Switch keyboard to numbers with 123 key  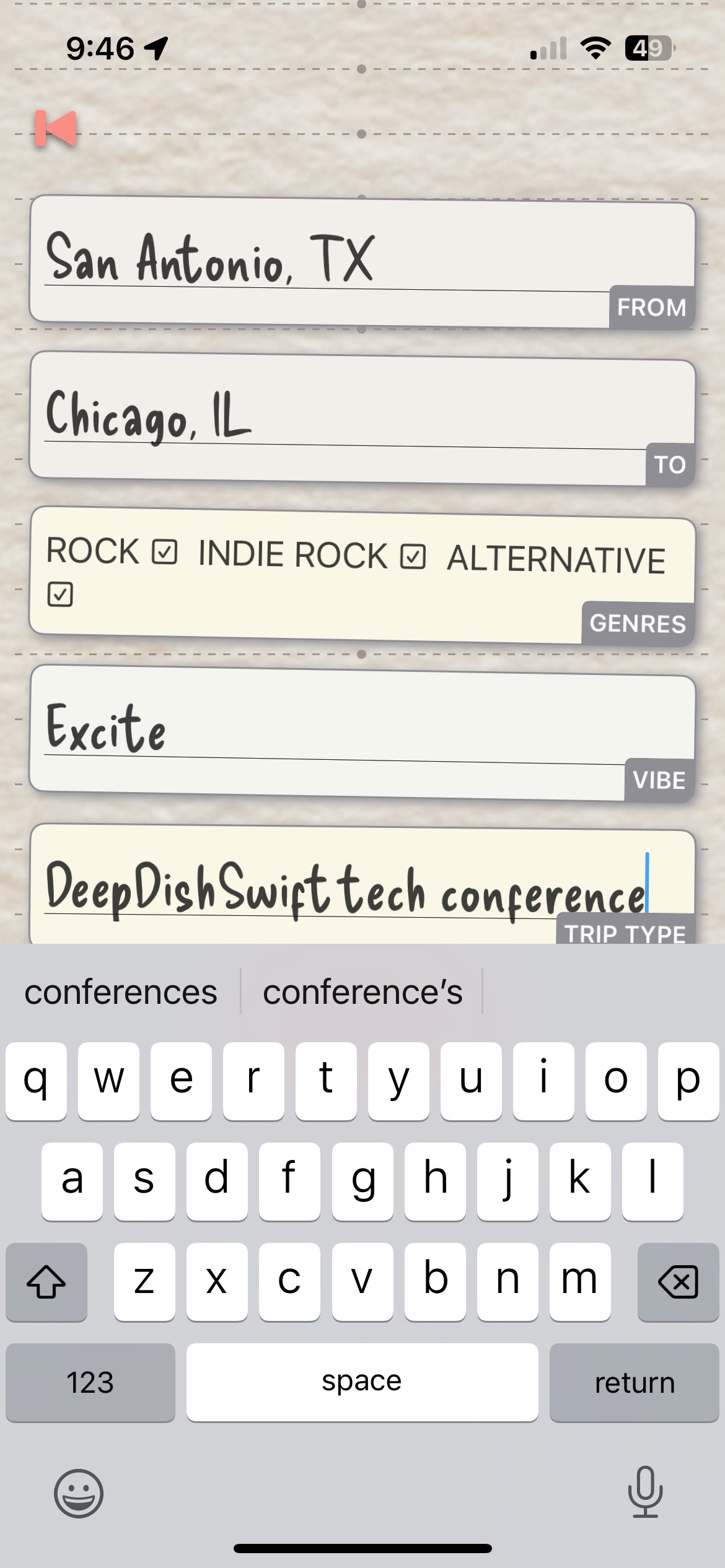pos(90,1382)
